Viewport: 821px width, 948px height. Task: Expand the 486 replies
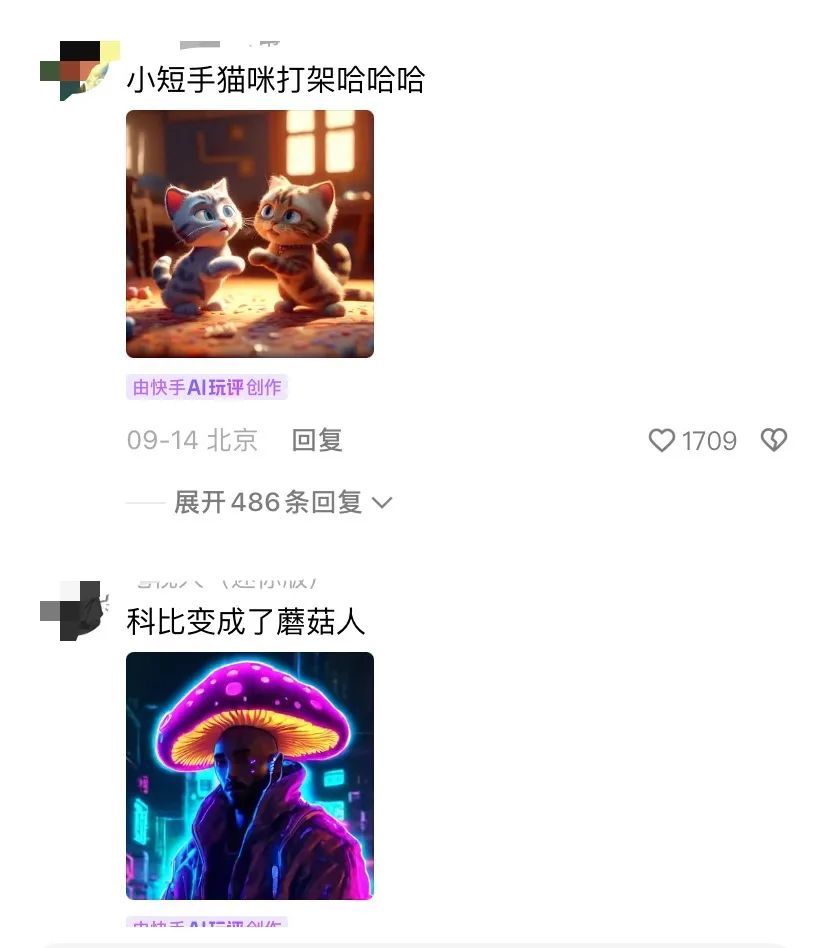click(x=282, y=502)
